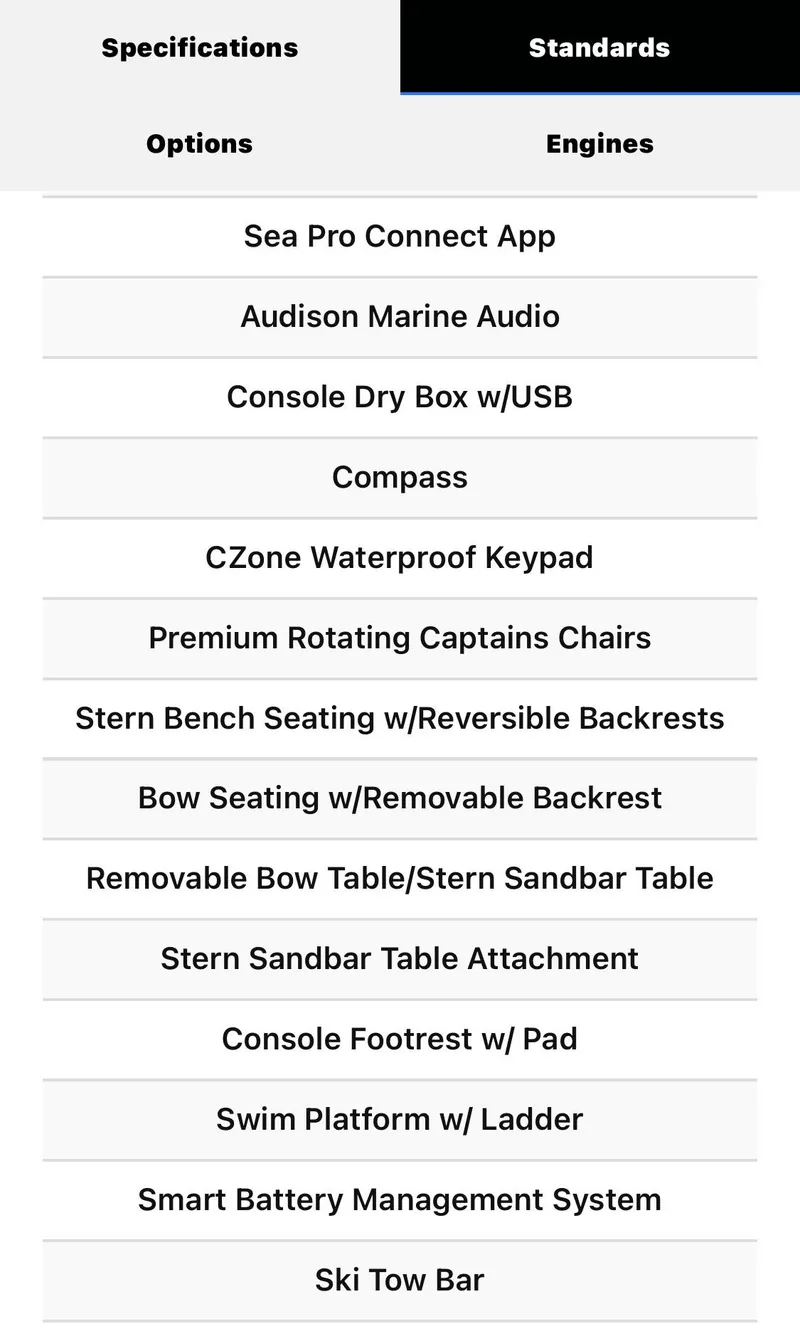The image size is (800, 1328).
Task: Switch to the Specifications tab
Action: [x=199, y=46]
